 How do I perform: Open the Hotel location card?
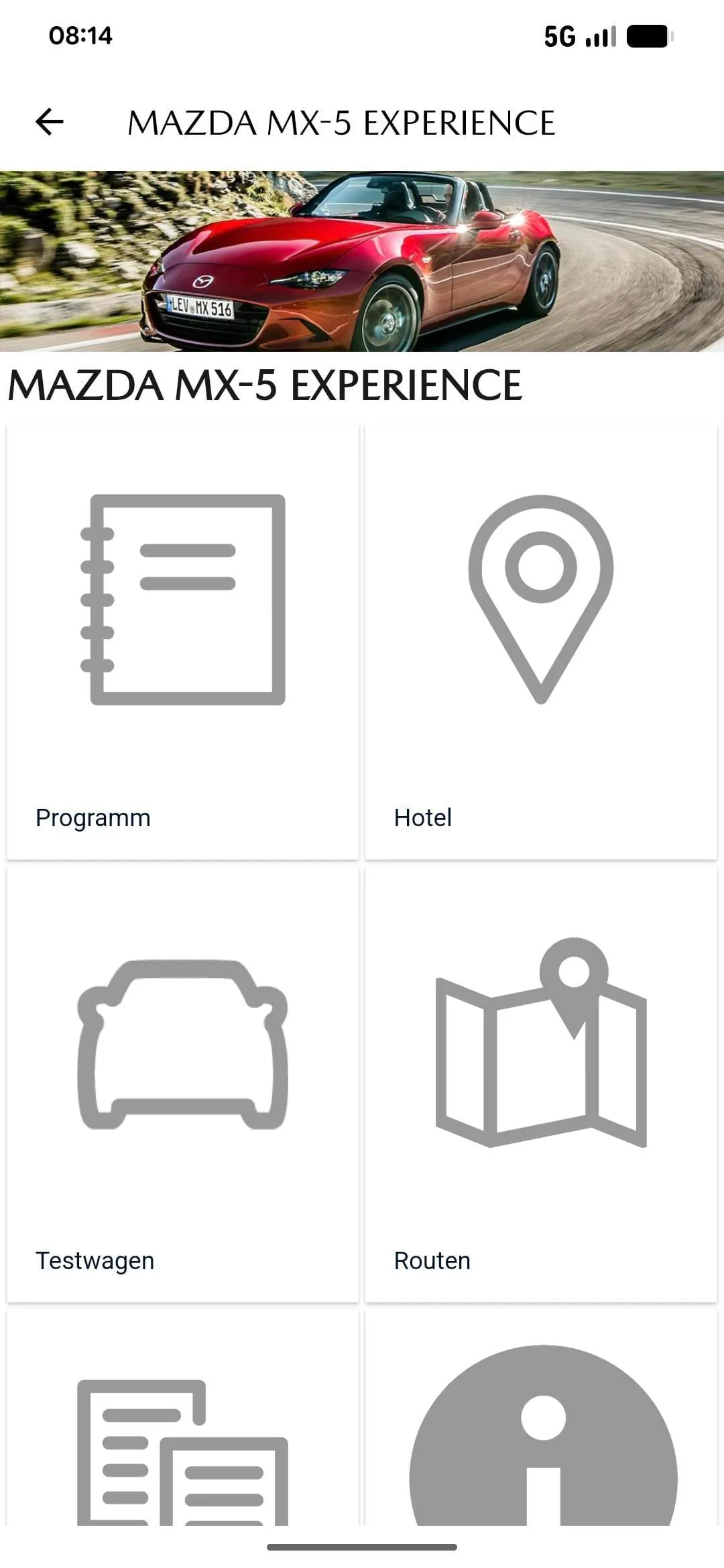[541, 641]
